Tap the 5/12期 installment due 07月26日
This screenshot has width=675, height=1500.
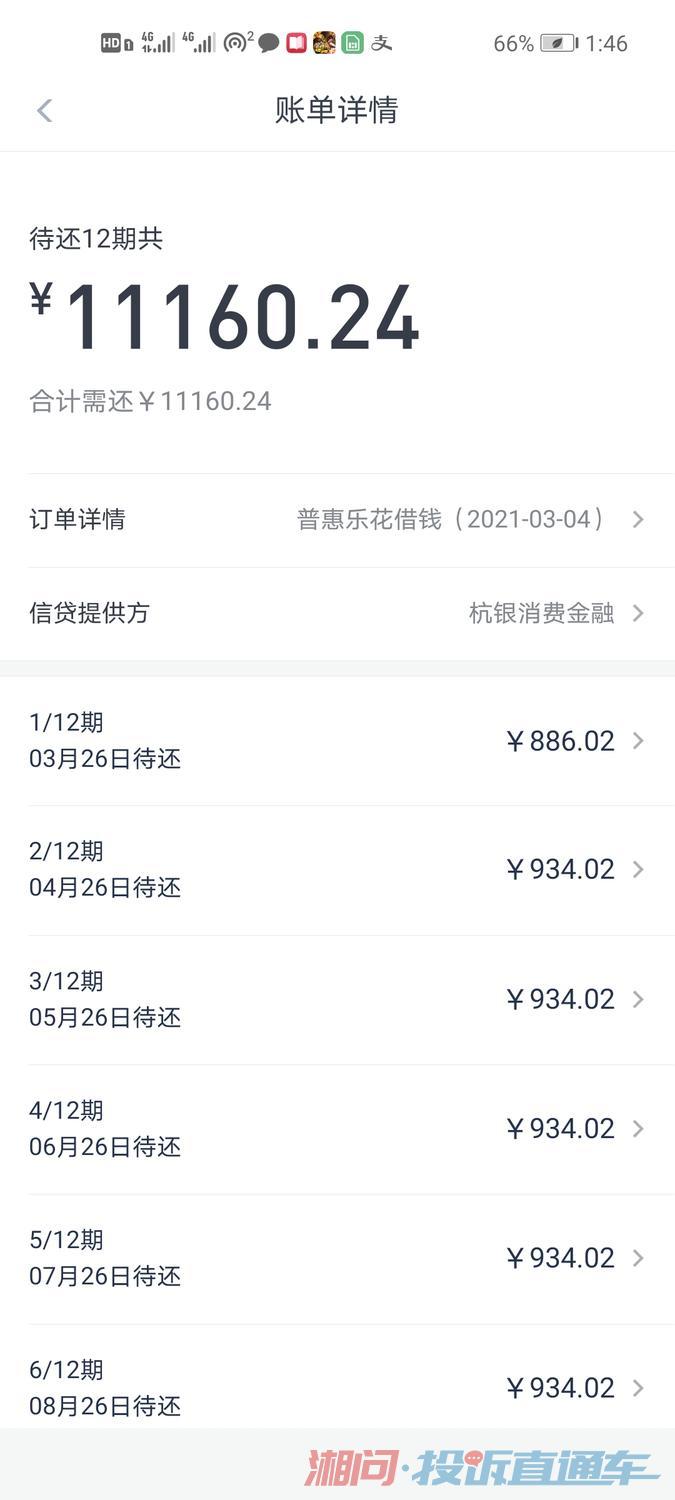pyautogui.click(x=337, y=1259)
